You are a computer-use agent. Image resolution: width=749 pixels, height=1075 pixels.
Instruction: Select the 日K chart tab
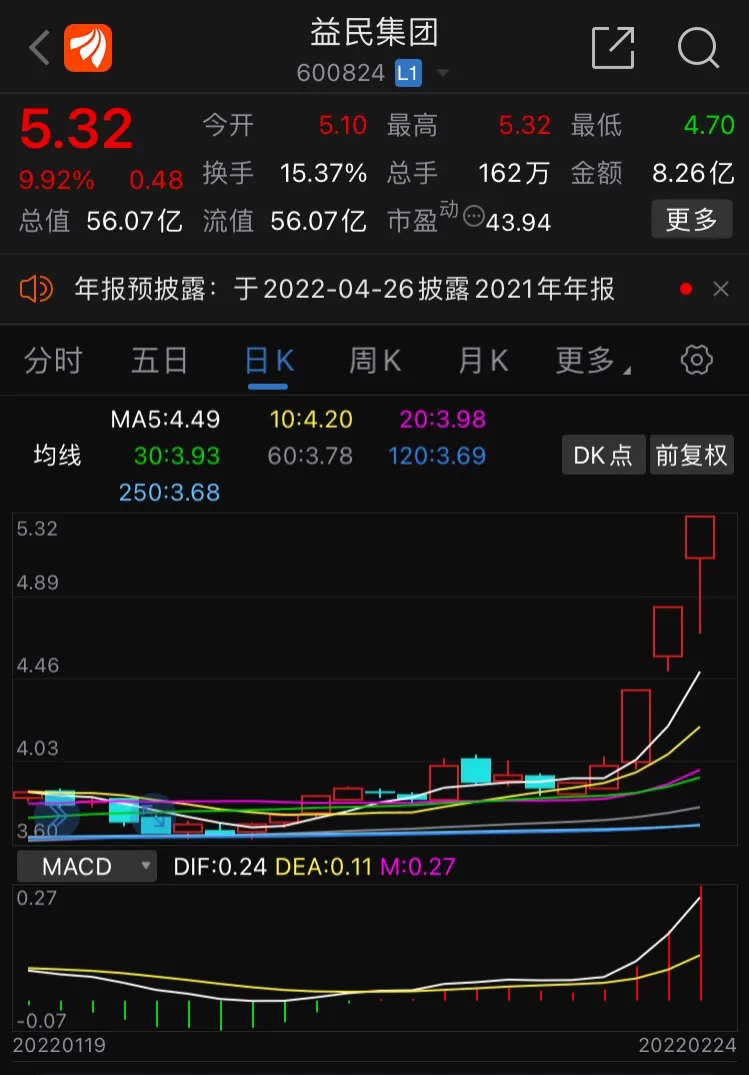point(268,361)
